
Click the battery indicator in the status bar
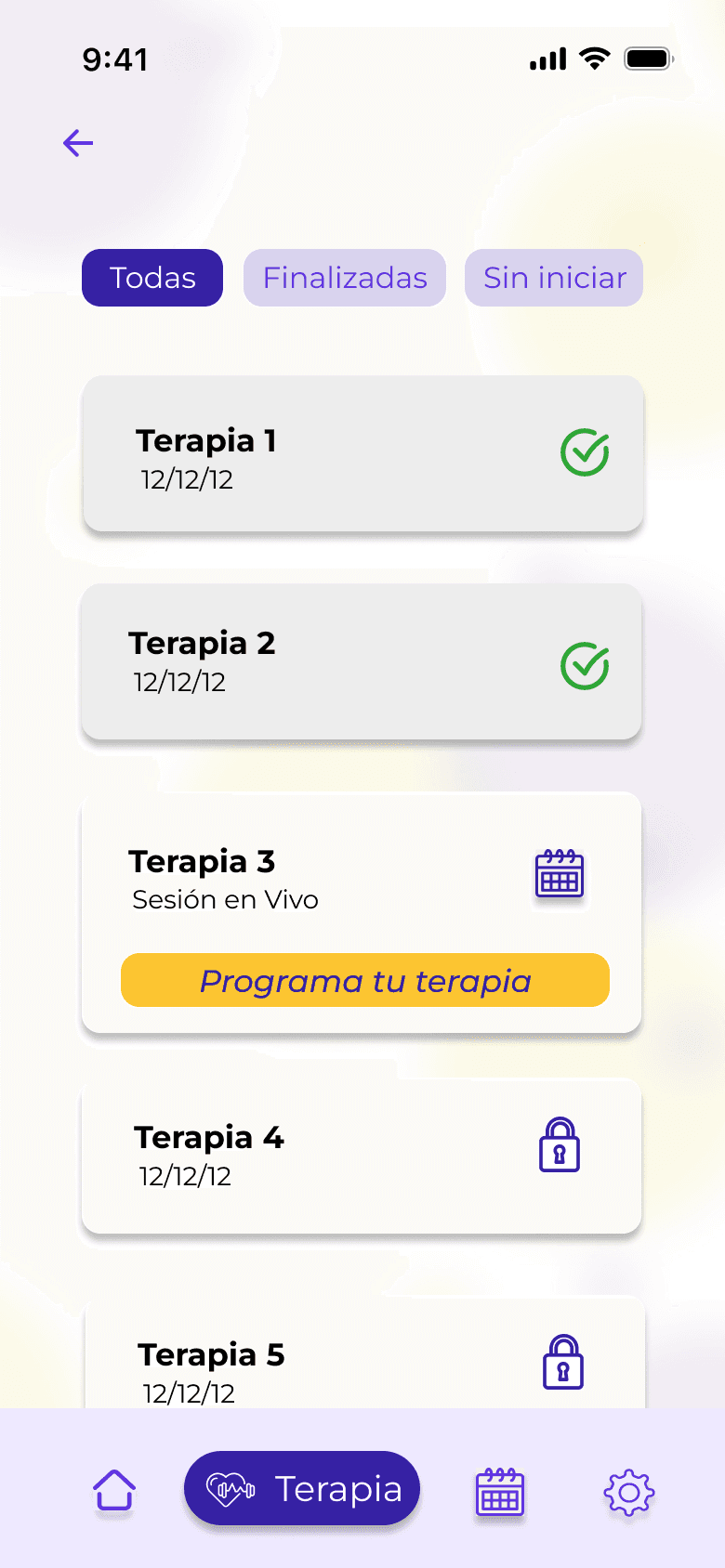coord(648,57)
